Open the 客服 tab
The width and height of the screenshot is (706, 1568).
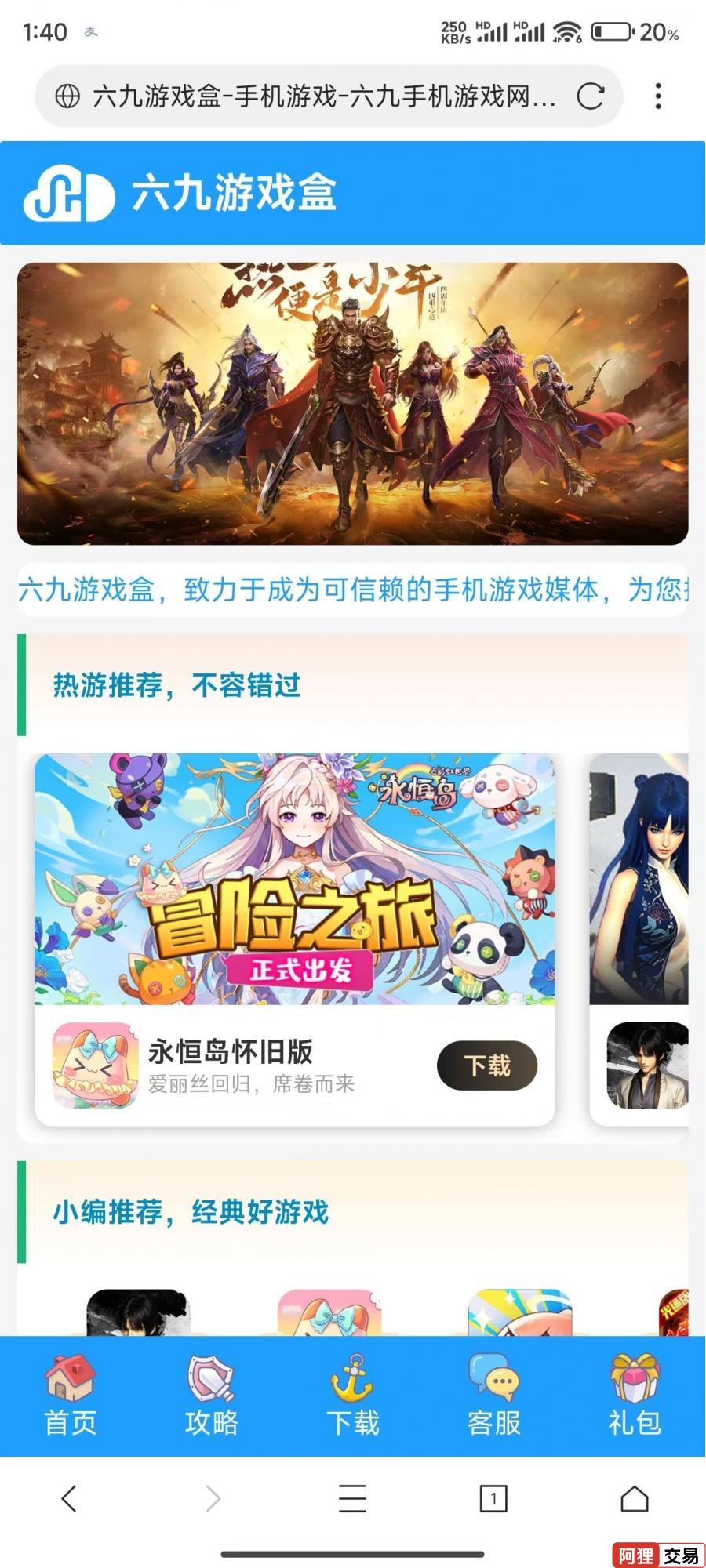493,1397
